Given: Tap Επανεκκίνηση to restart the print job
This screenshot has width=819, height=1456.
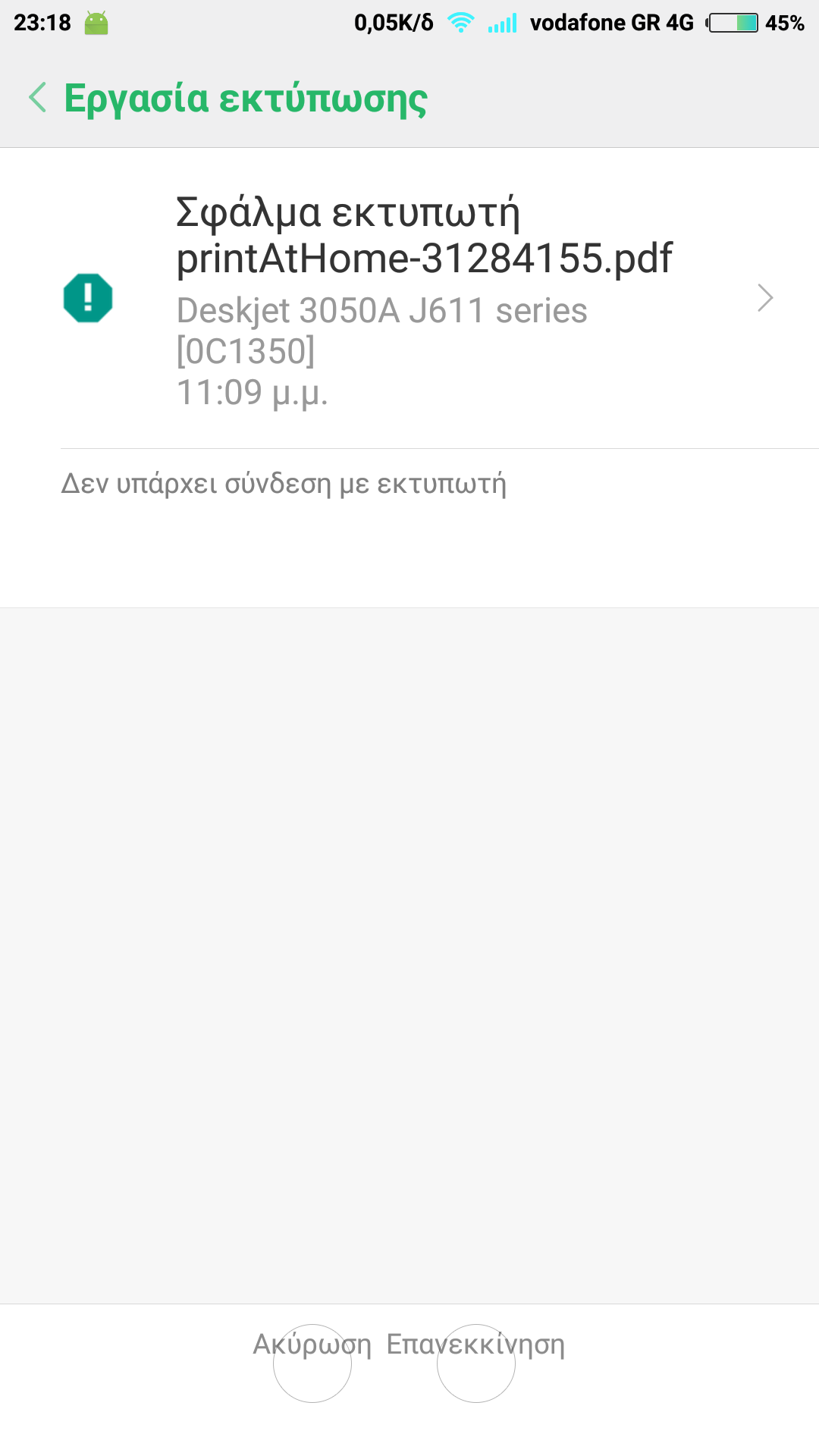Looking at the screenshot, I should point(475,1345).
